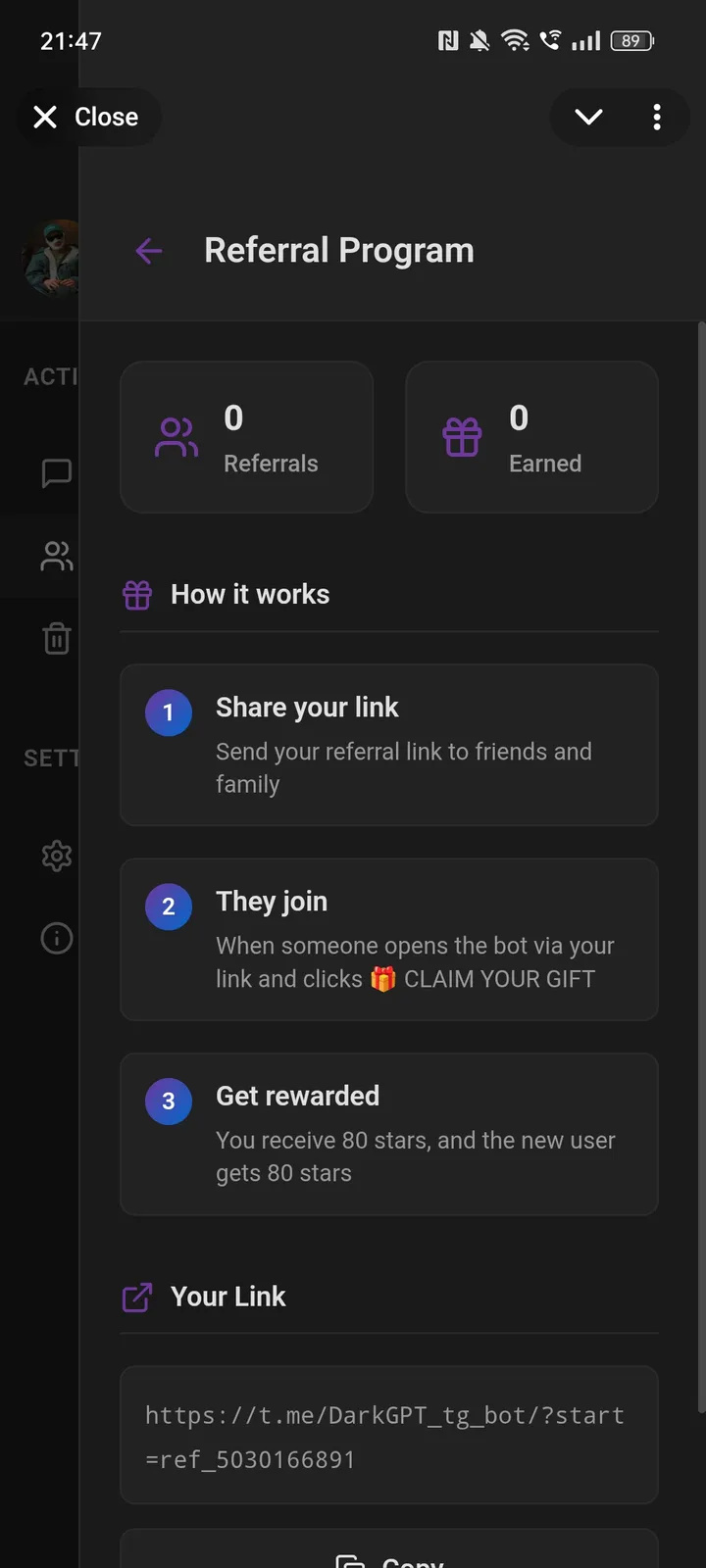The image size is (706, 1568).
Task: Open the three-dot overflow menu
Action: [x=657, y=117]
